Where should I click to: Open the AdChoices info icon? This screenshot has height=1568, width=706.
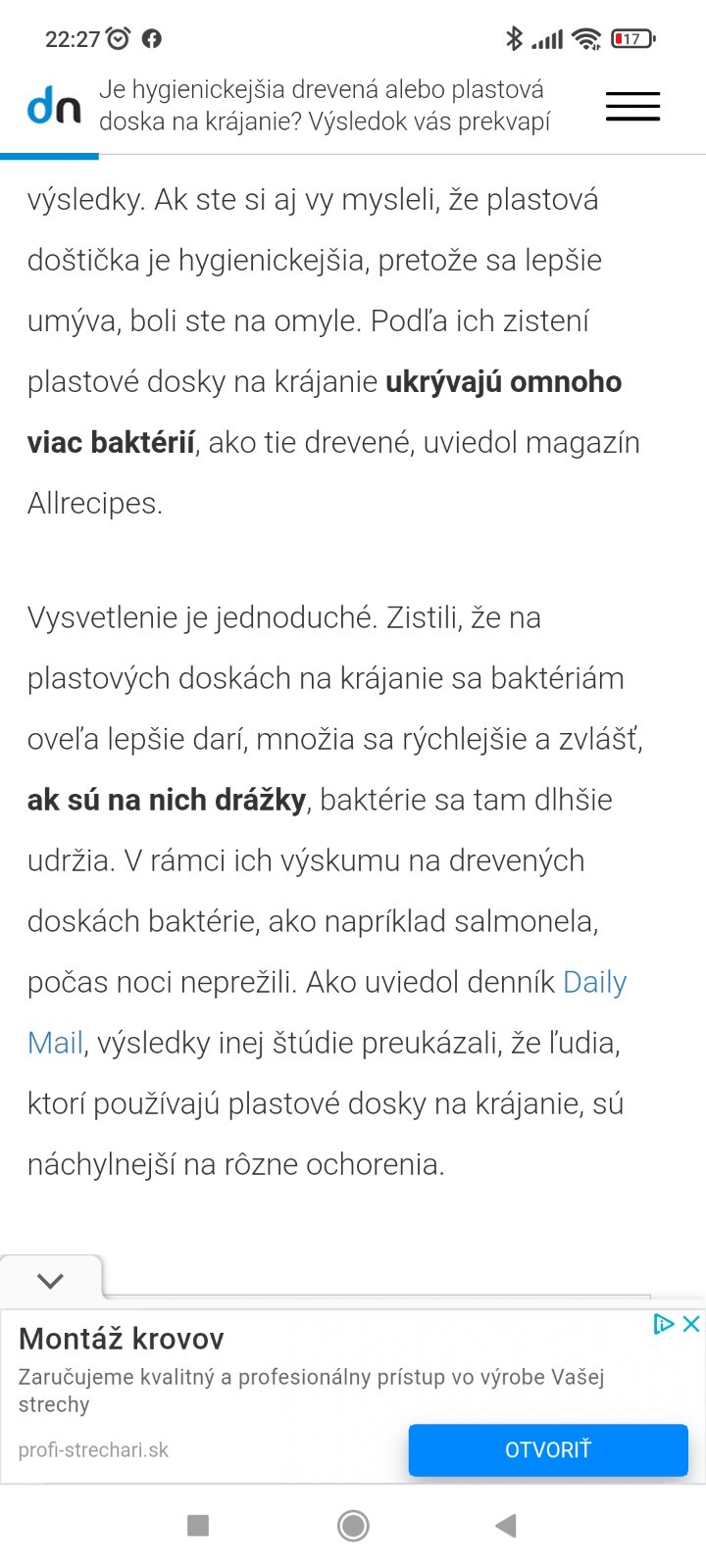[664, 1324]
